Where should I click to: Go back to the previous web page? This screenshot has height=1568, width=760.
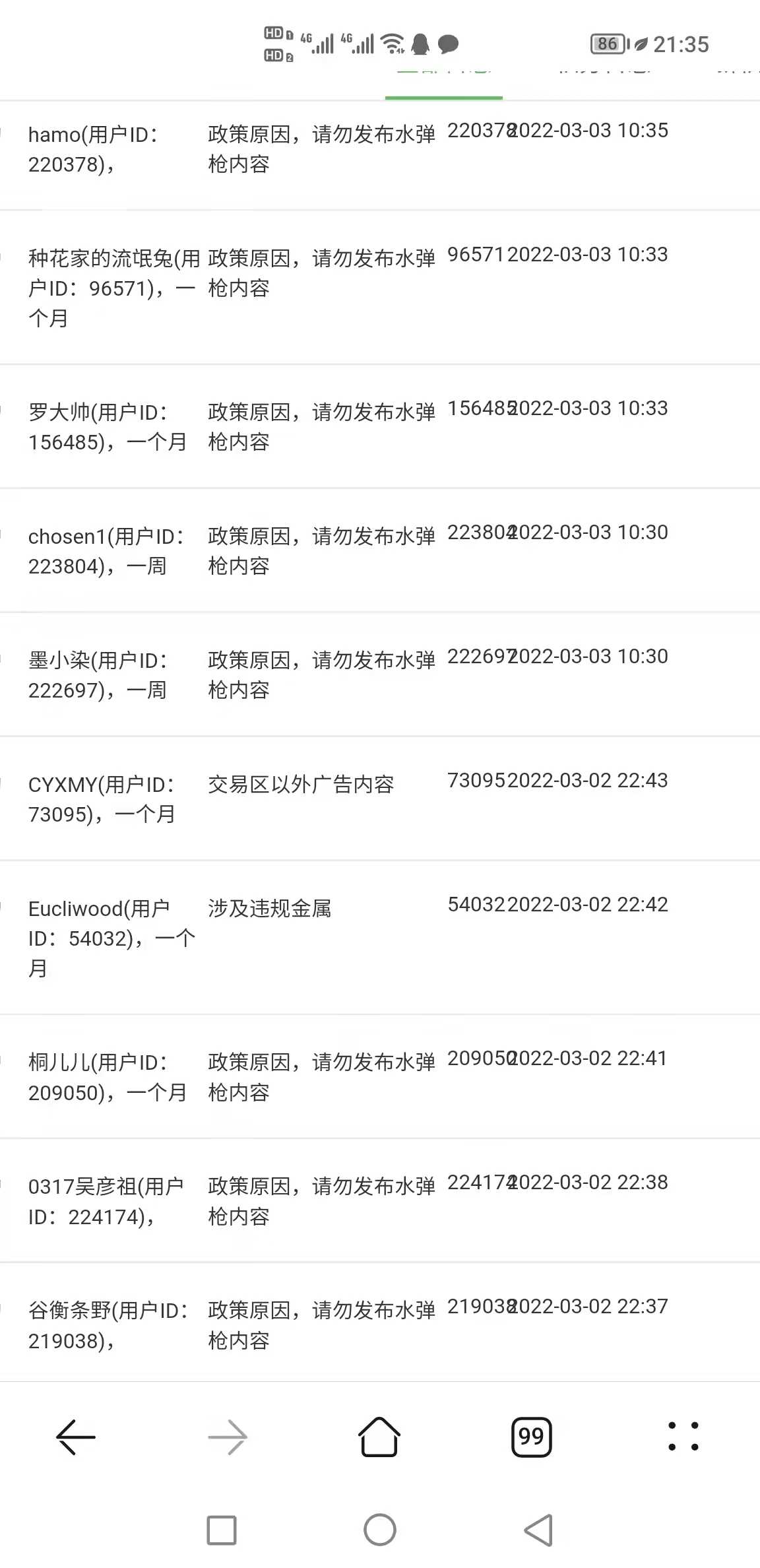click(76, 1437)
